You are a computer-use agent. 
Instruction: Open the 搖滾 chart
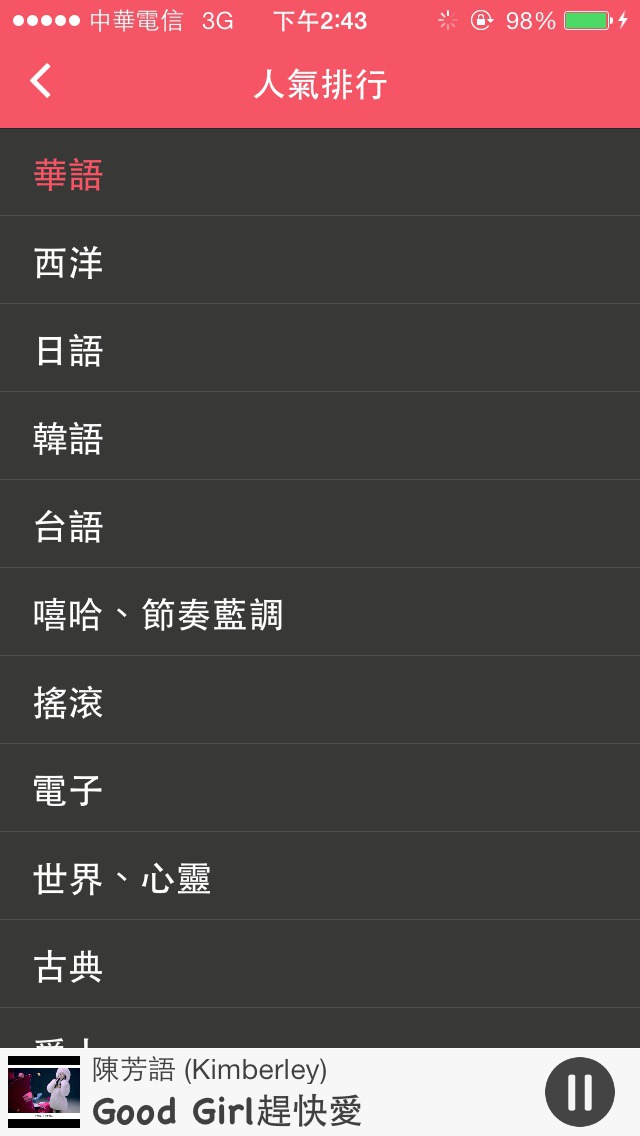[320, 700]
